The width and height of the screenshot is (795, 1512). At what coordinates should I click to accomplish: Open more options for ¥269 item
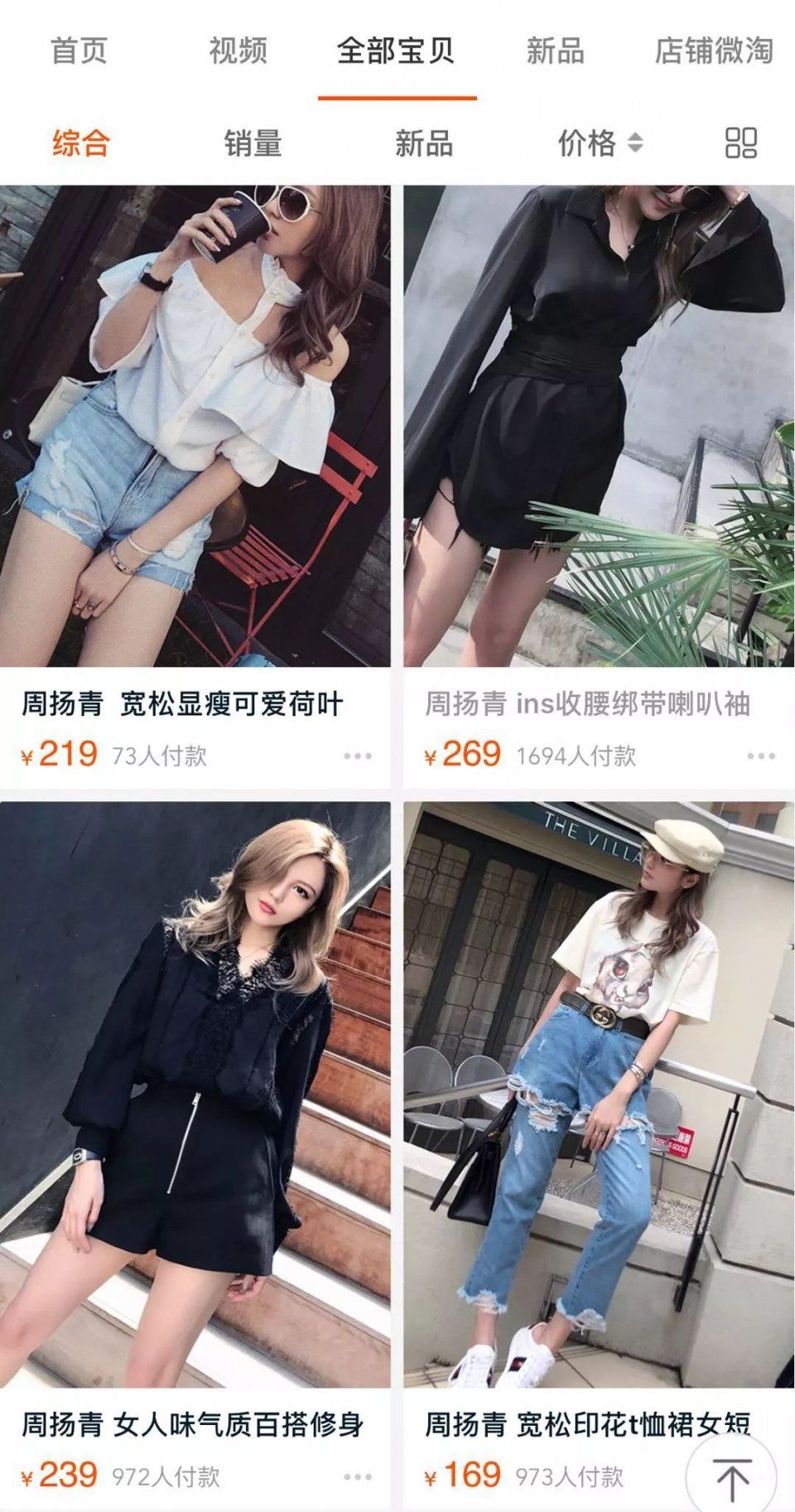tap(760, 756)
